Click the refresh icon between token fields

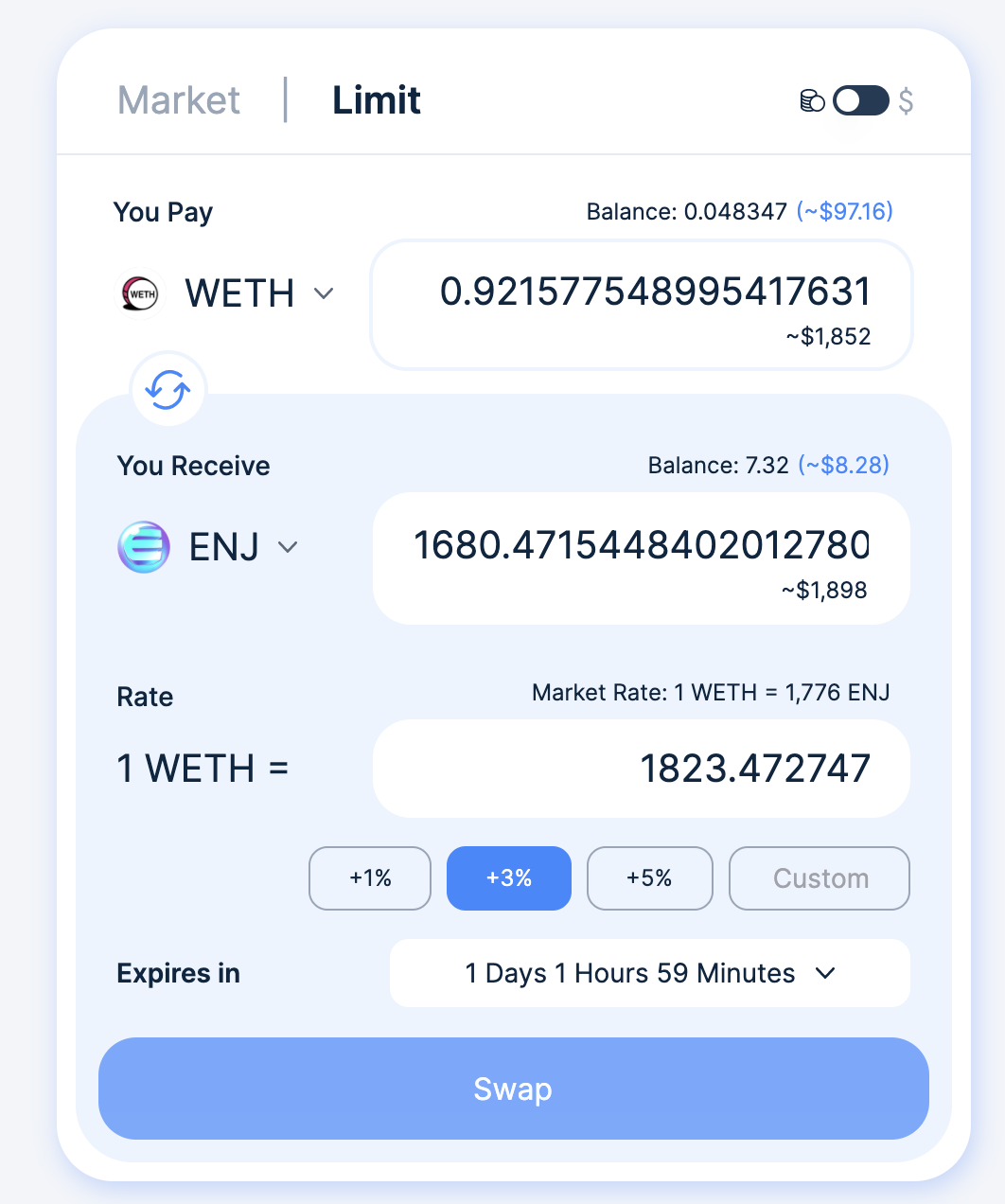point(167,389)
